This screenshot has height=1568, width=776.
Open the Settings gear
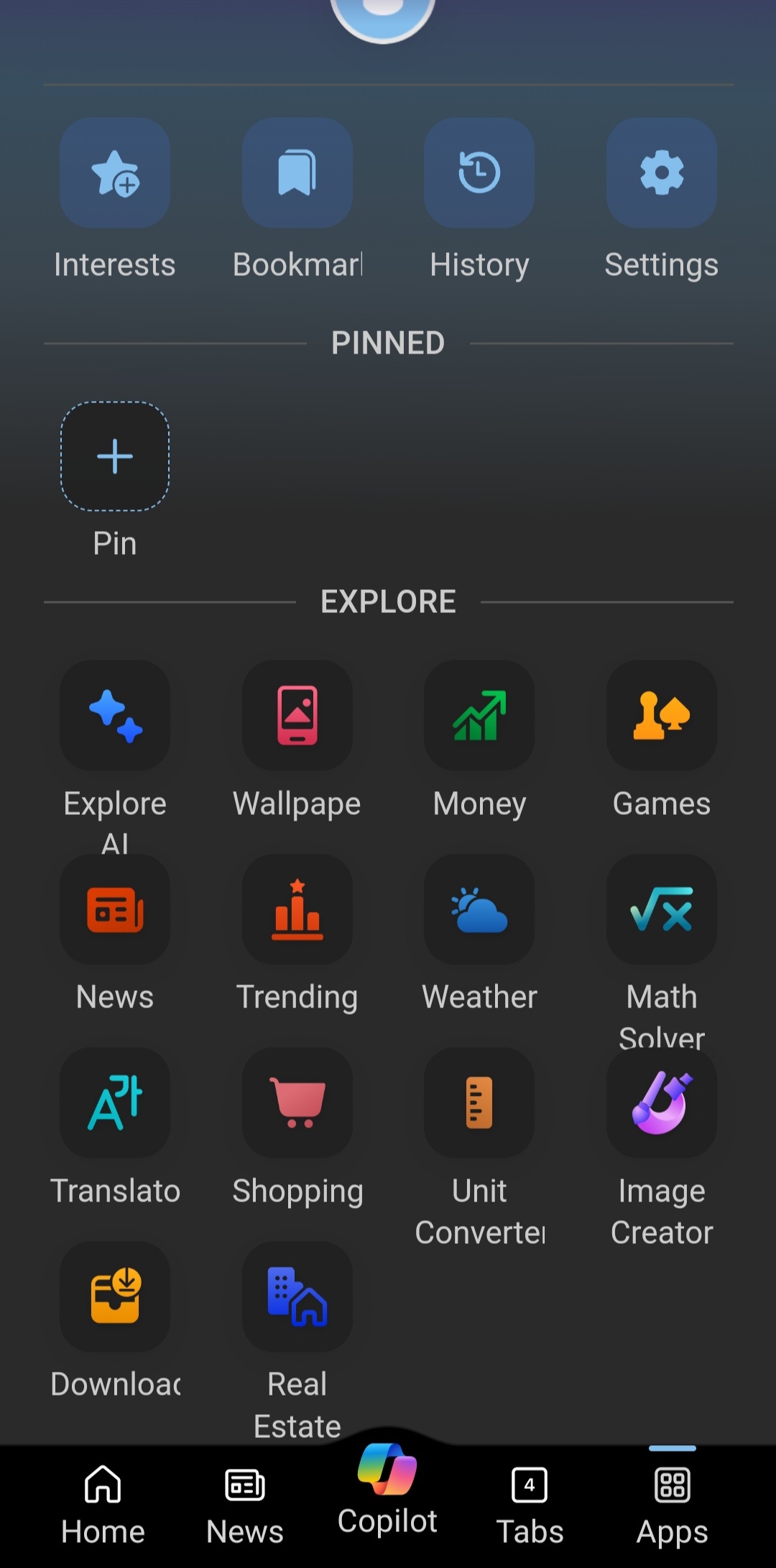pos(661,174)
